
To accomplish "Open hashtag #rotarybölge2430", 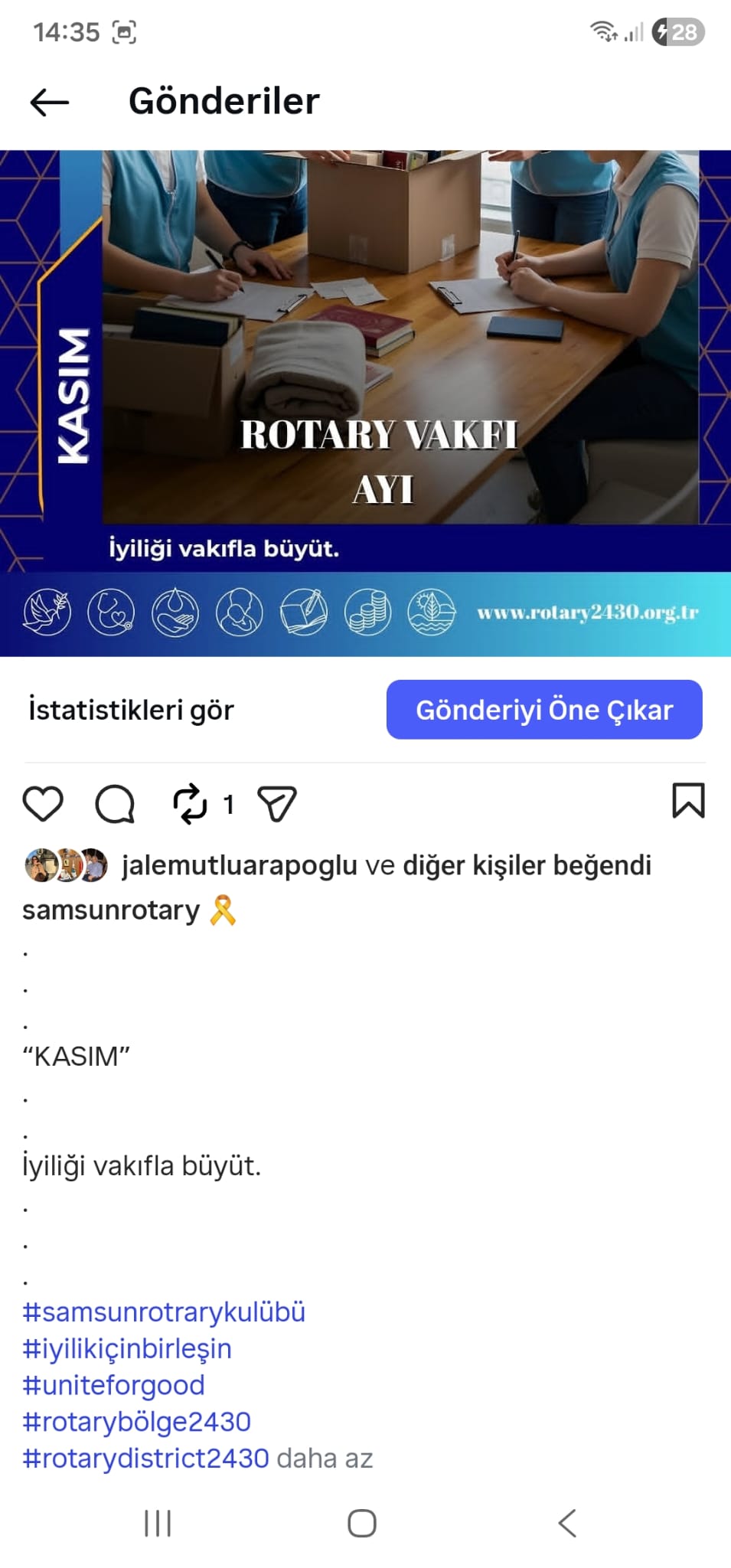I will (136, 1422).
